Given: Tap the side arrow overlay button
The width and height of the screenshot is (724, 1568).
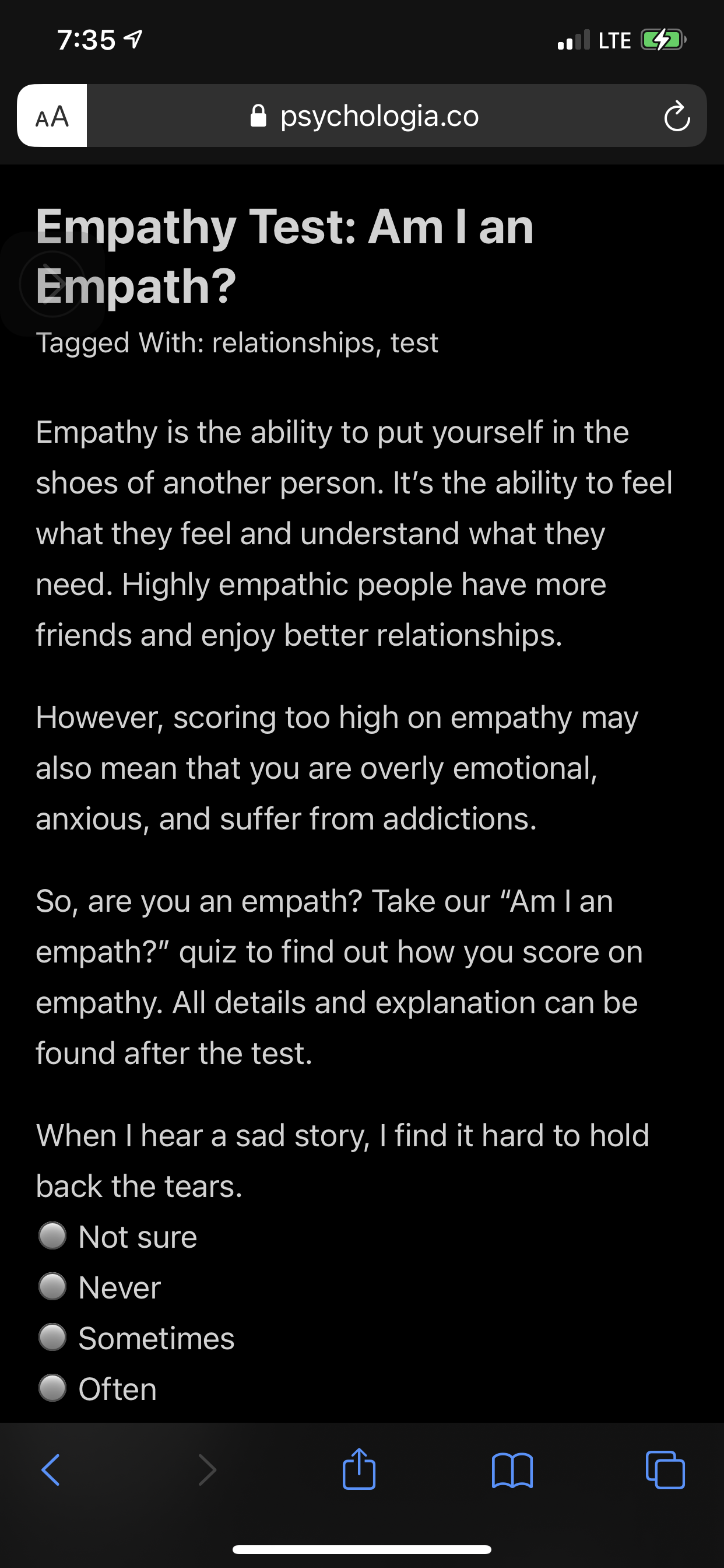Looking at the screenshot, I should point(52,283).
